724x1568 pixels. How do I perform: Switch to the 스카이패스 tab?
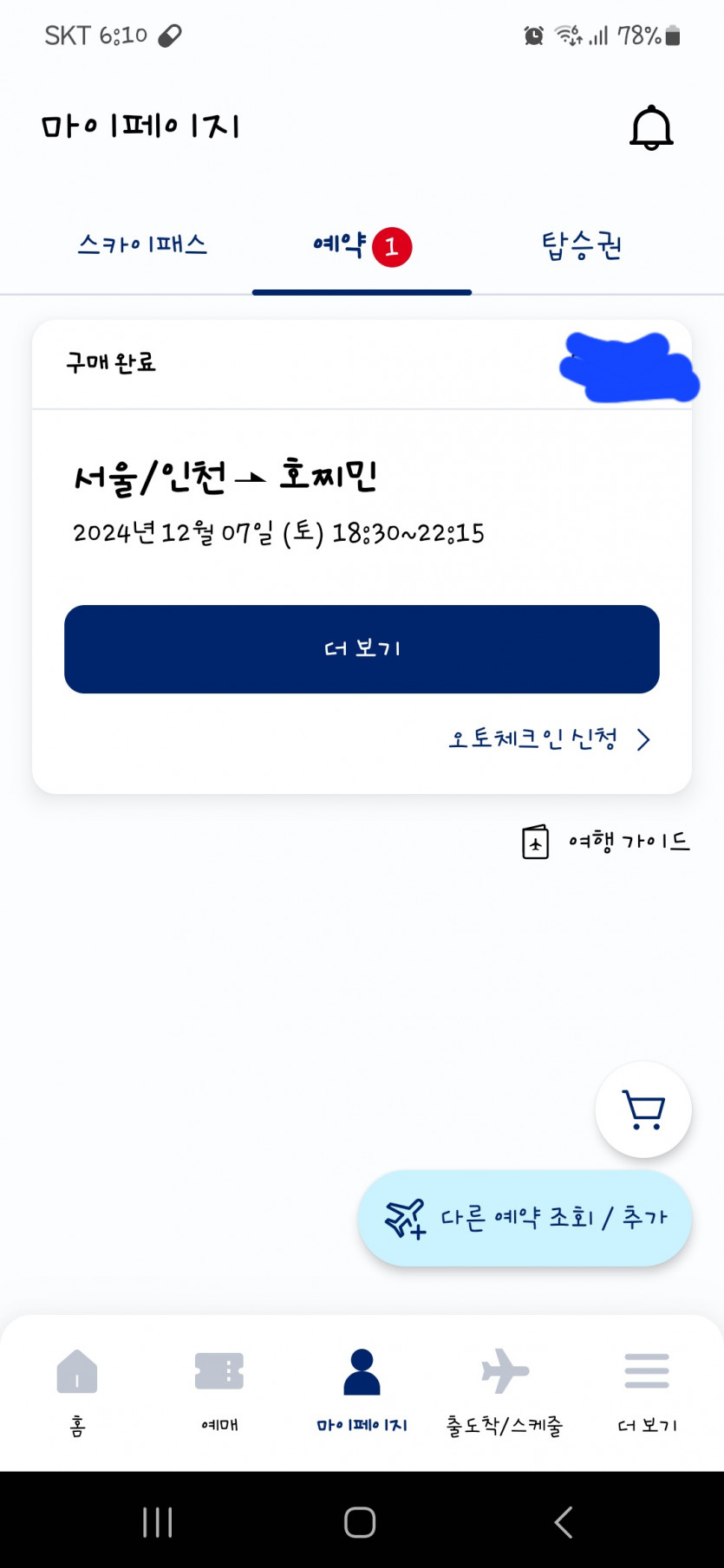pyautogui.click(x=142, y=245)
